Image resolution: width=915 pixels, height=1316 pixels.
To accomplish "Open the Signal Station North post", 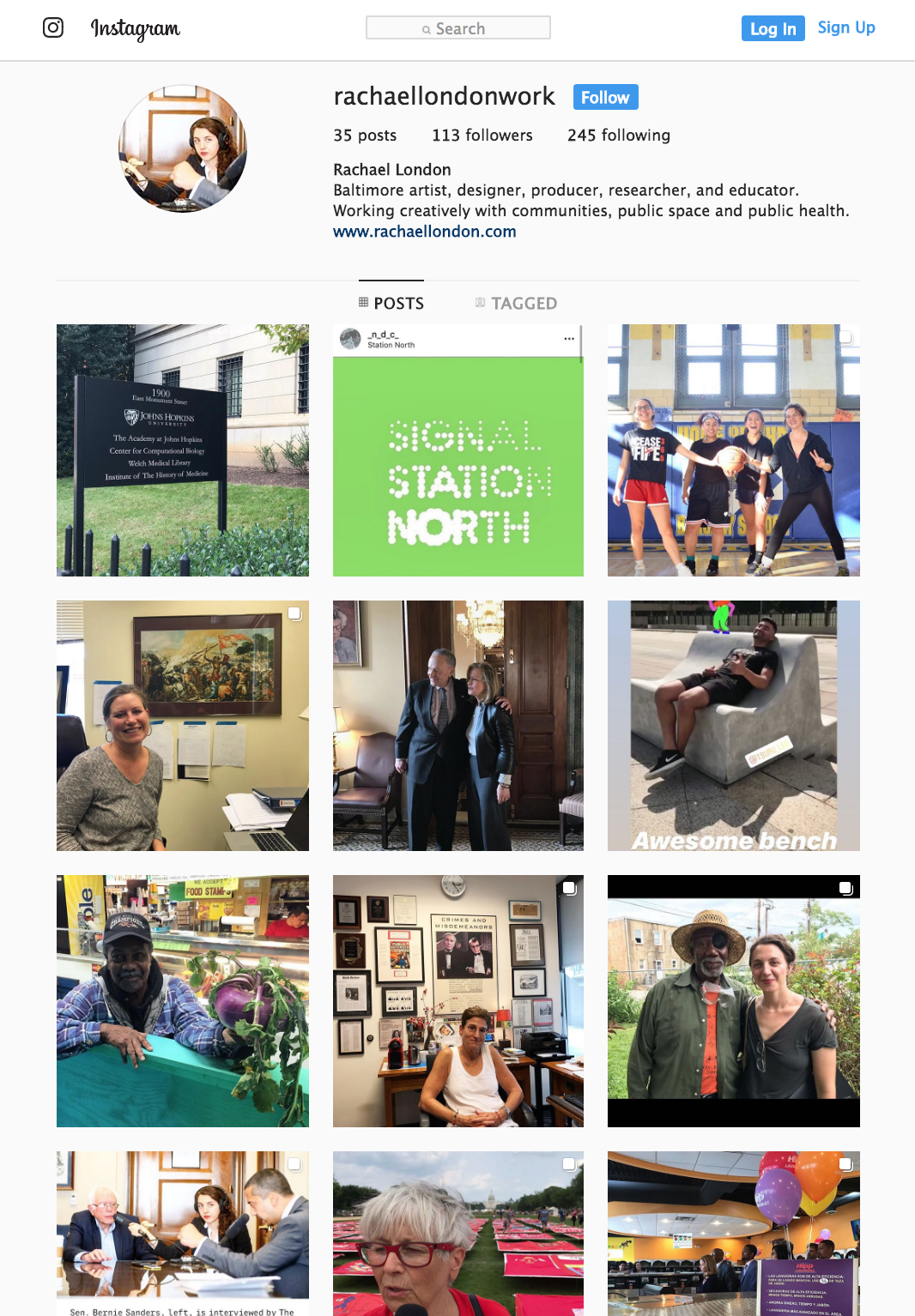I will (x=458, y=450).
